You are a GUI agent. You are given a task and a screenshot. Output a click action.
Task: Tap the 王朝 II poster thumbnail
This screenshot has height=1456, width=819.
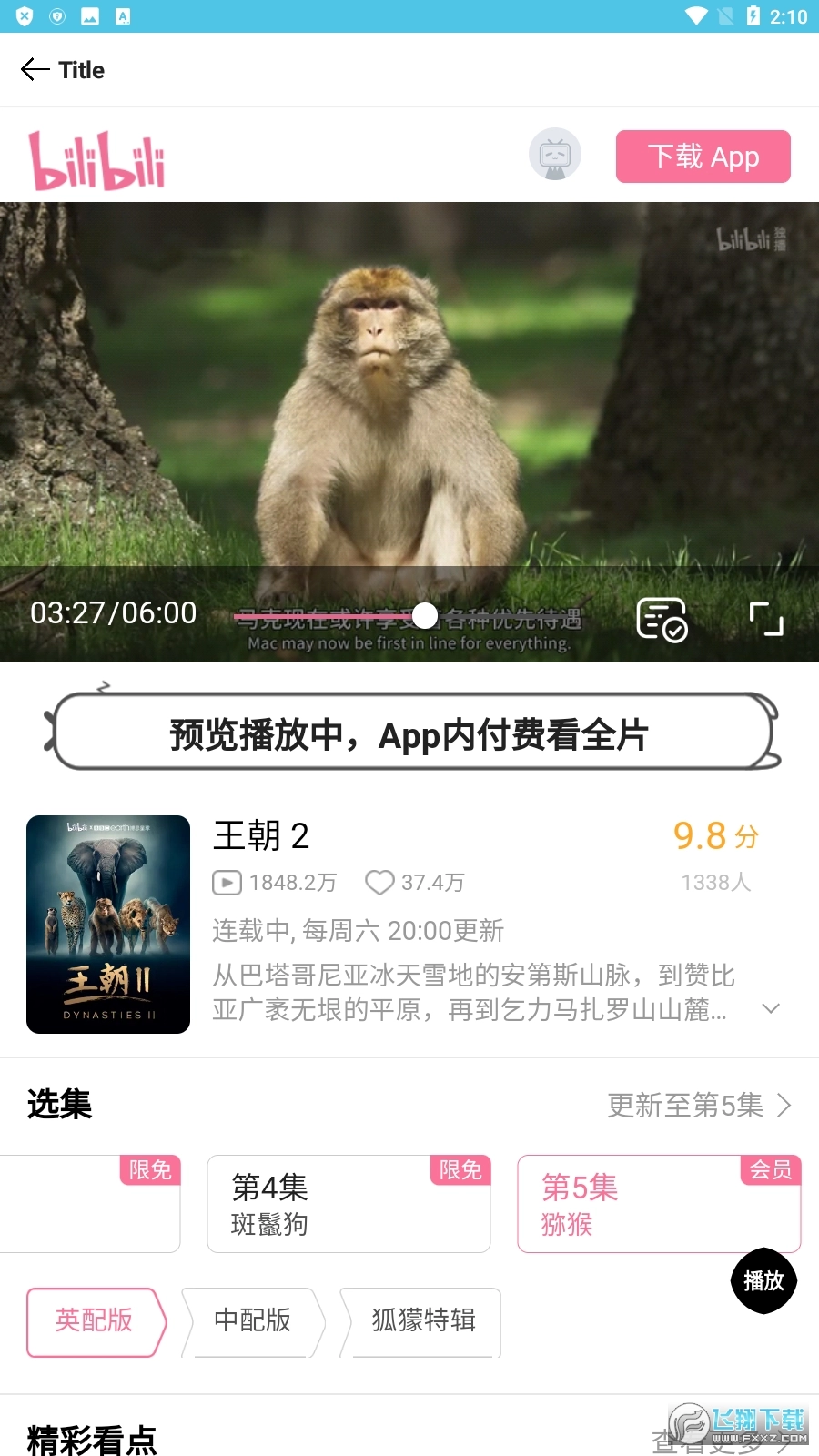(107, 924)
